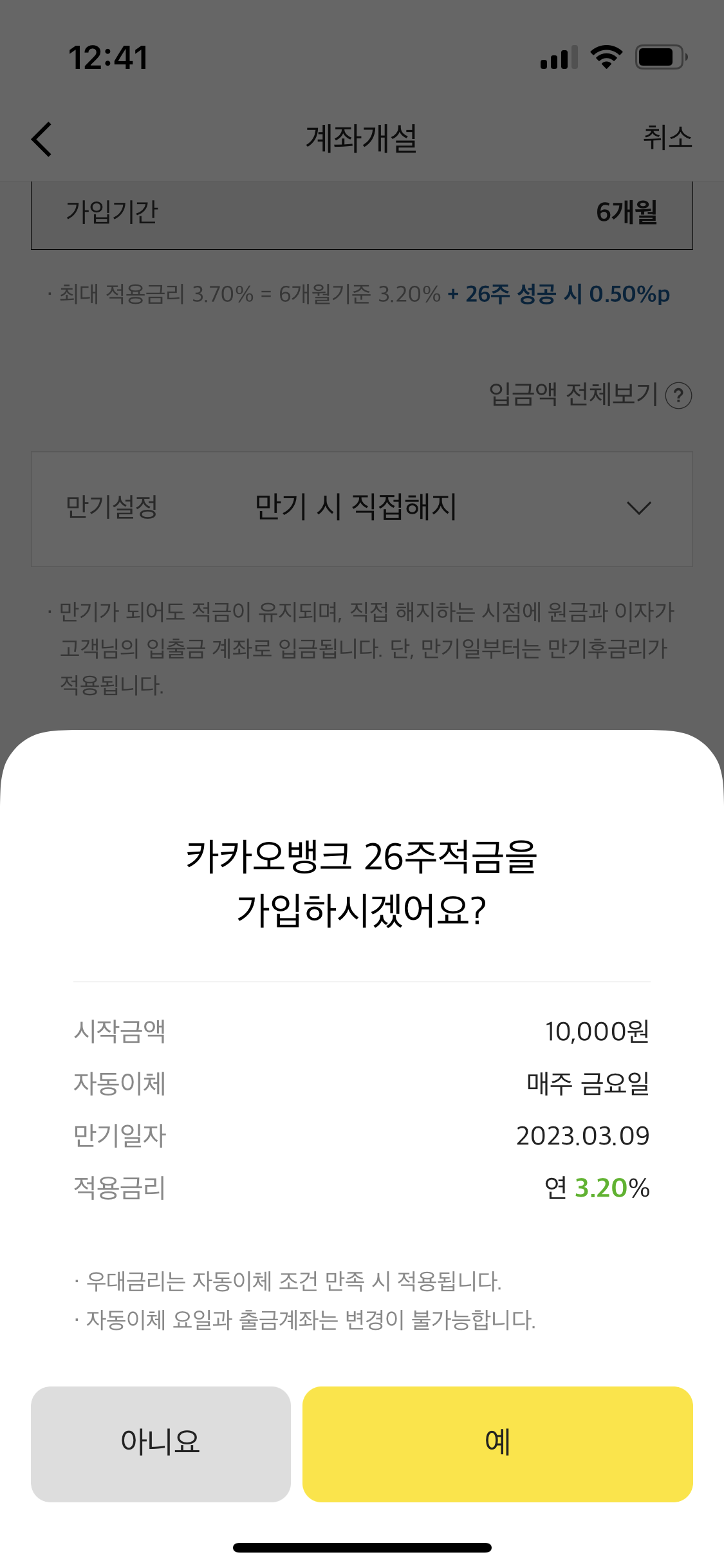Viewport: 724px width, 1568px height.
Task: Open the 만기설정 dropdown chevron
Action: click(x=639, y=509)
